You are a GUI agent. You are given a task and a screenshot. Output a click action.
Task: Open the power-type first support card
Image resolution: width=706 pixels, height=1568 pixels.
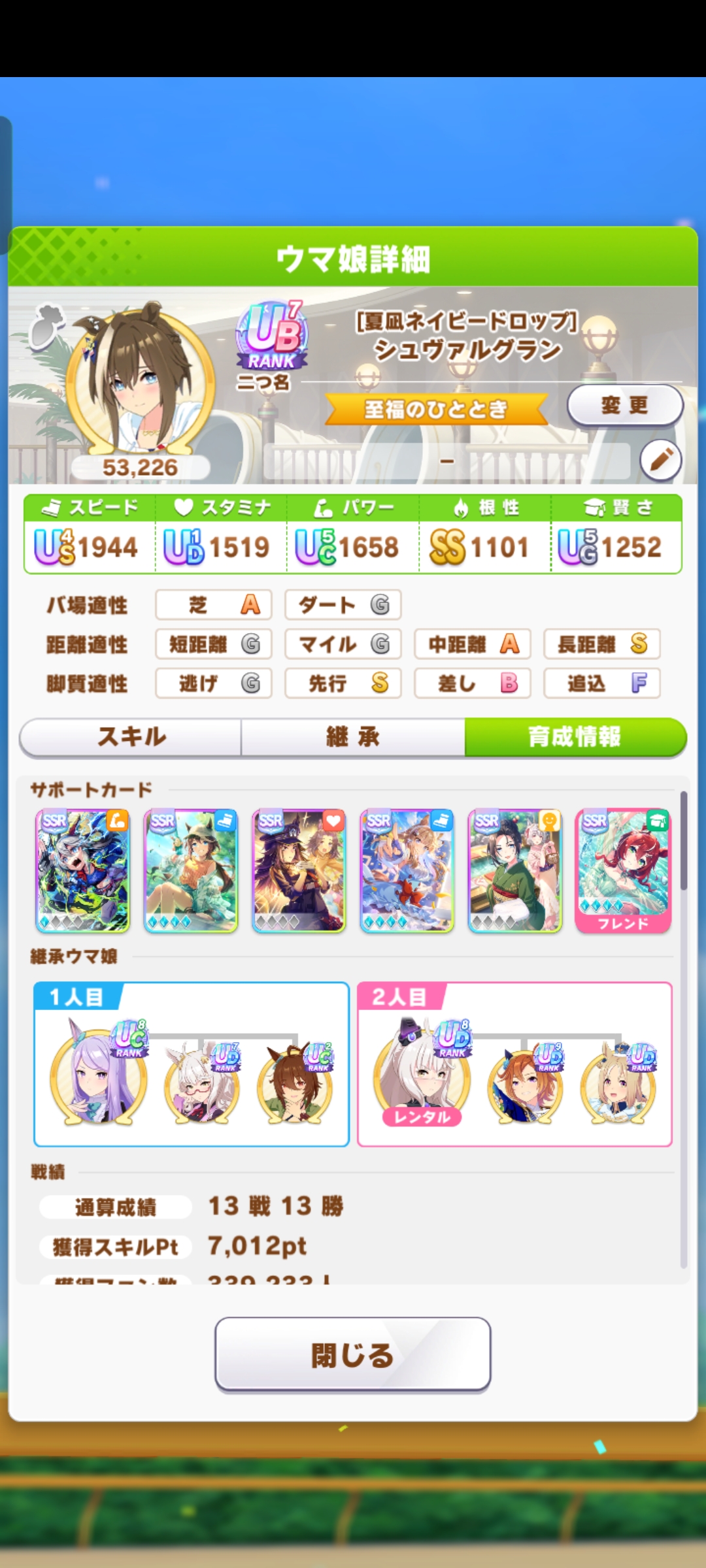[x=82, y=870]
